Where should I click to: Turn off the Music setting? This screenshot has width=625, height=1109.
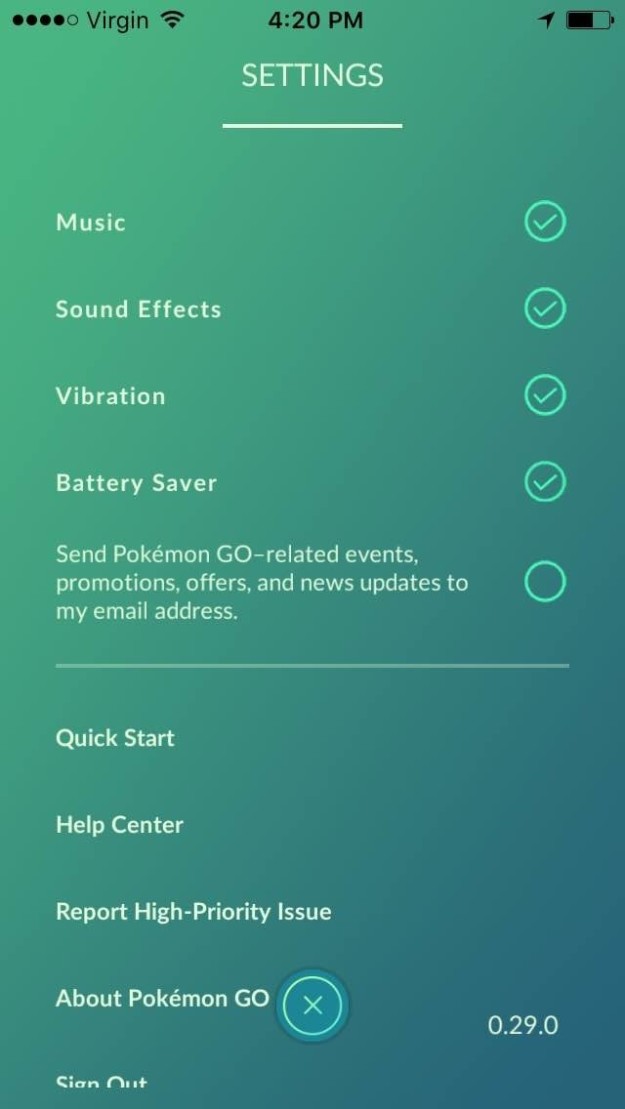(545, 222)
